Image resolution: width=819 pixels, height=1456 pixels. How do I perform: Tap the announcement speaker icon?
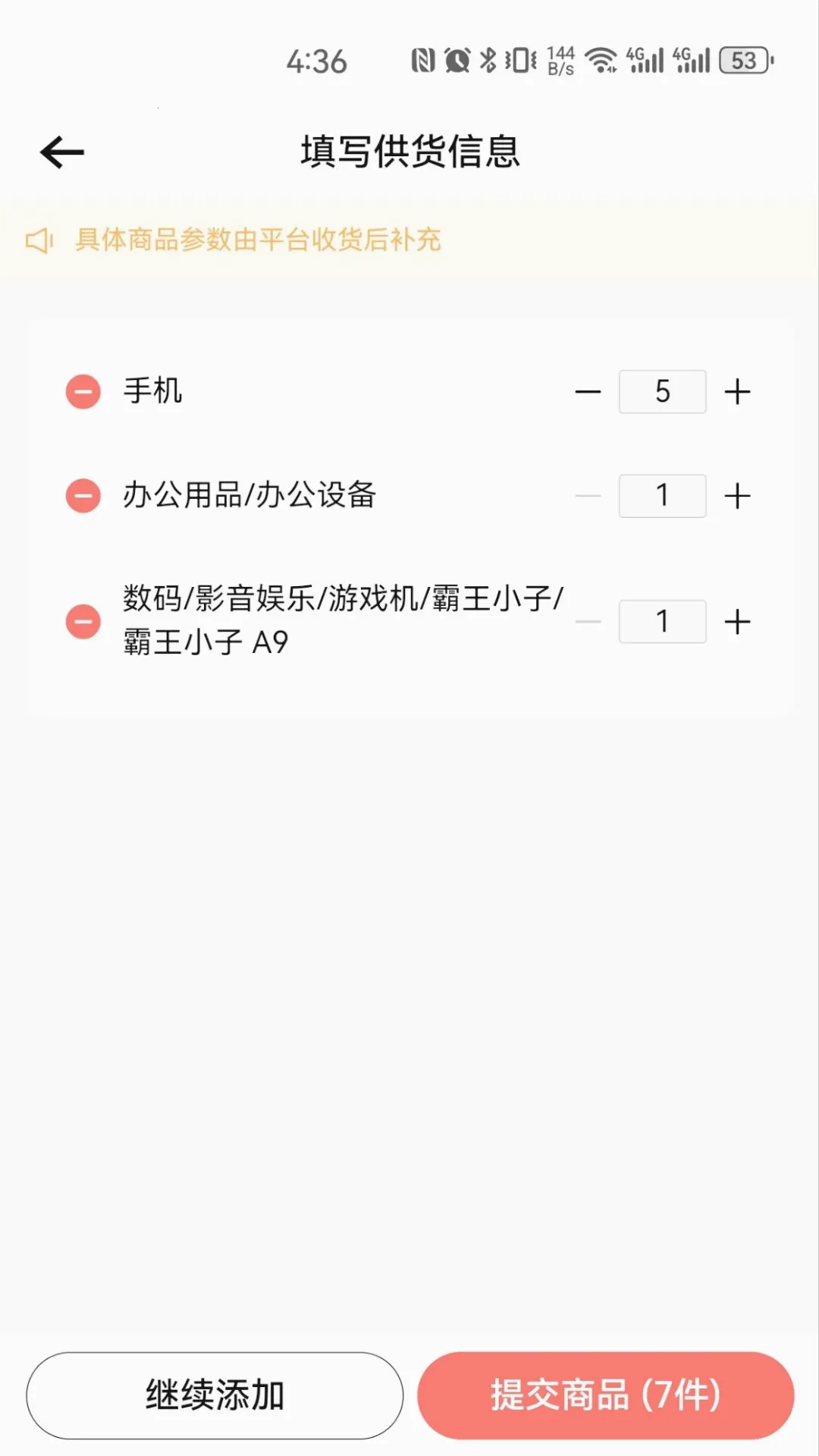pyautogui.click(x=41, y=240)
